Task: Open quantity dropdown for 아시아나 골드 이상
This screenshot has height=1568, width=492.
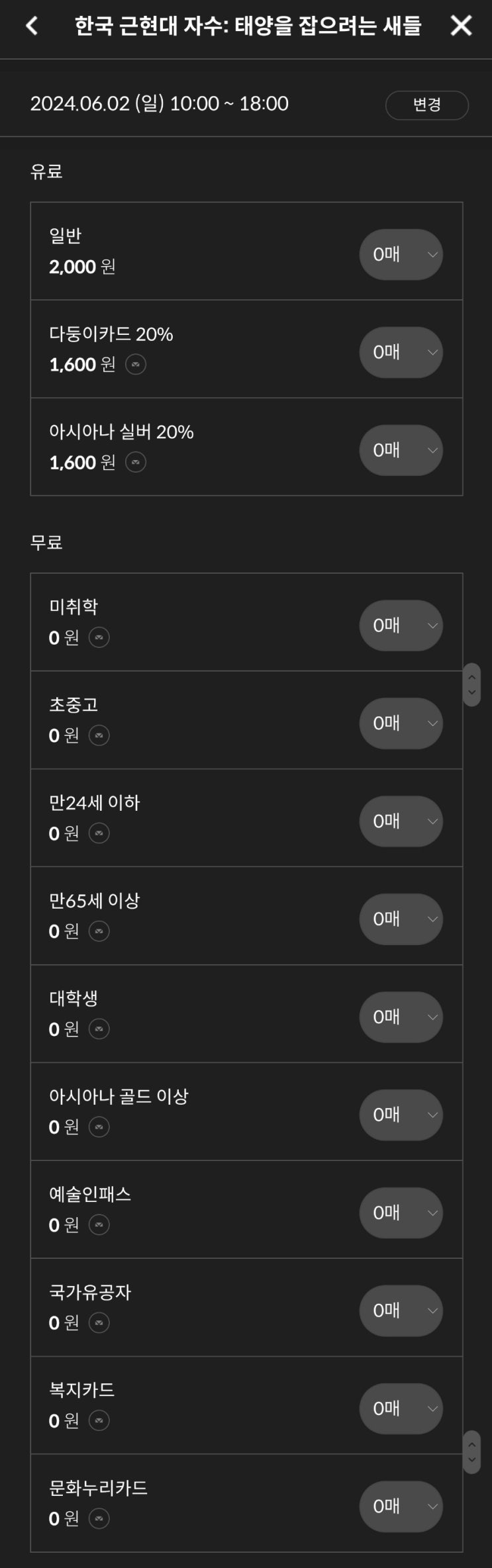Action: [401, 1115]
